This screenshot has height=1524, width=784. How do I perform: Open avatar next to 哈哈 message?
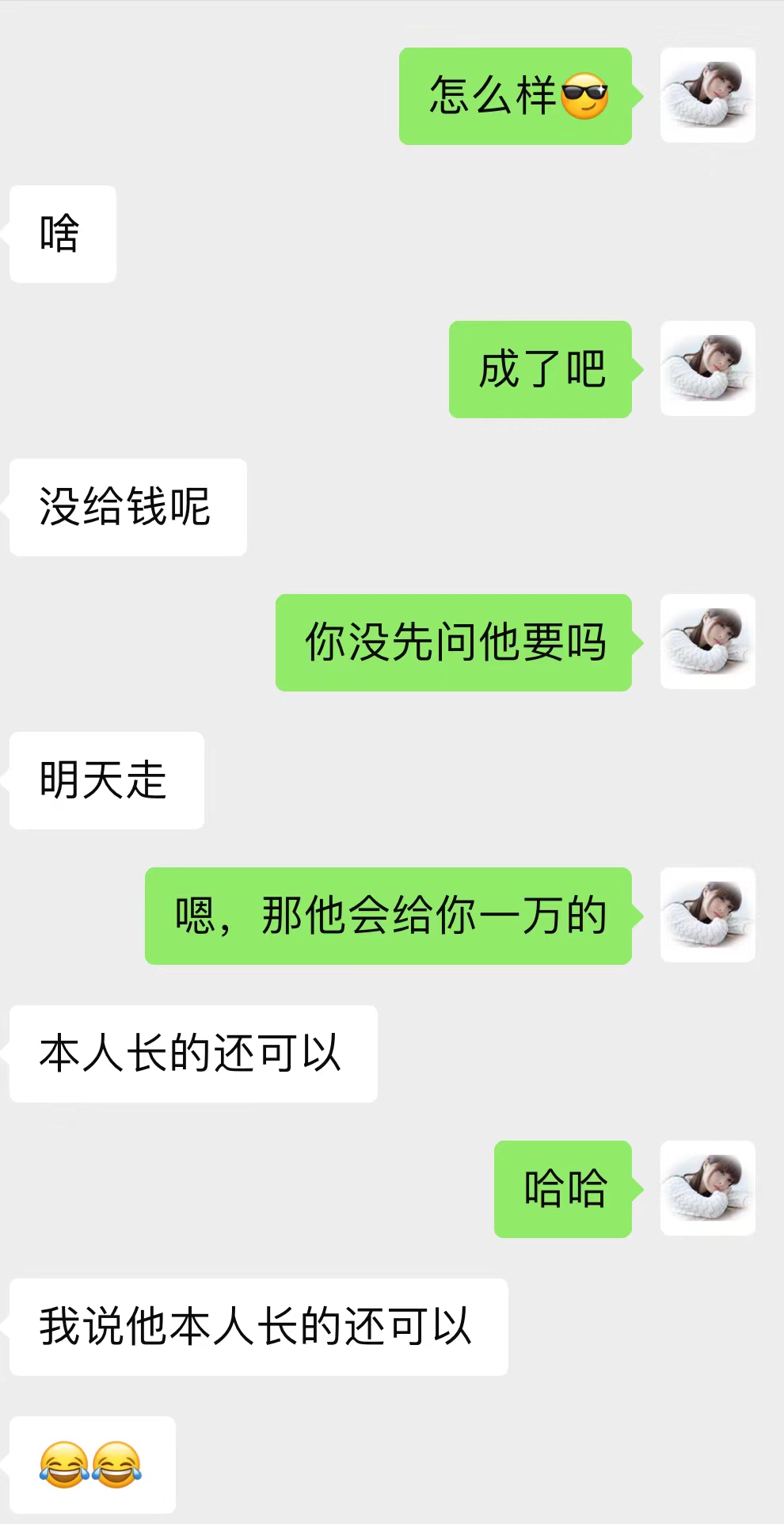tap(707, 1189)
